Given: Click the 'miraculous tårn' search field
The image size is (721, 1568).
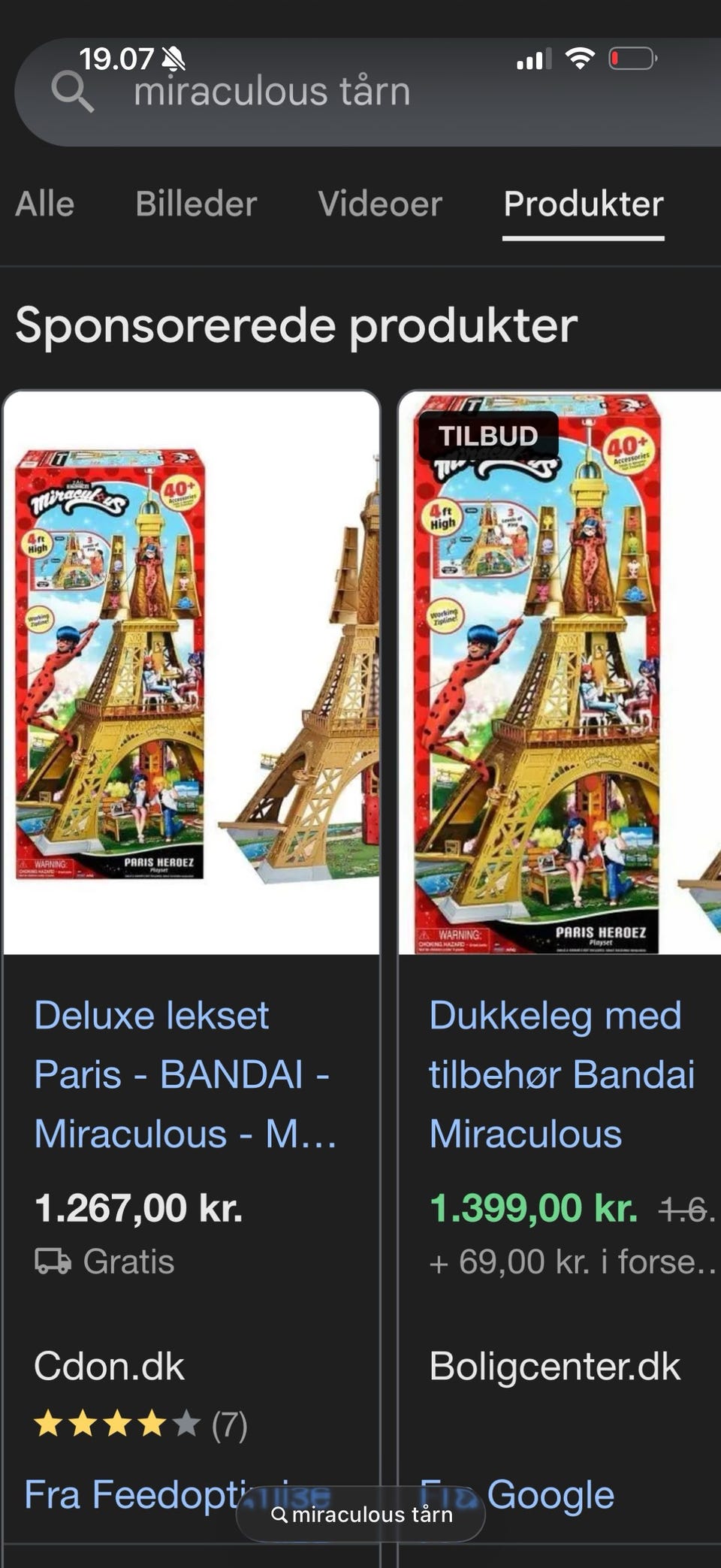Looking at the screenshot, I should 270,90.
